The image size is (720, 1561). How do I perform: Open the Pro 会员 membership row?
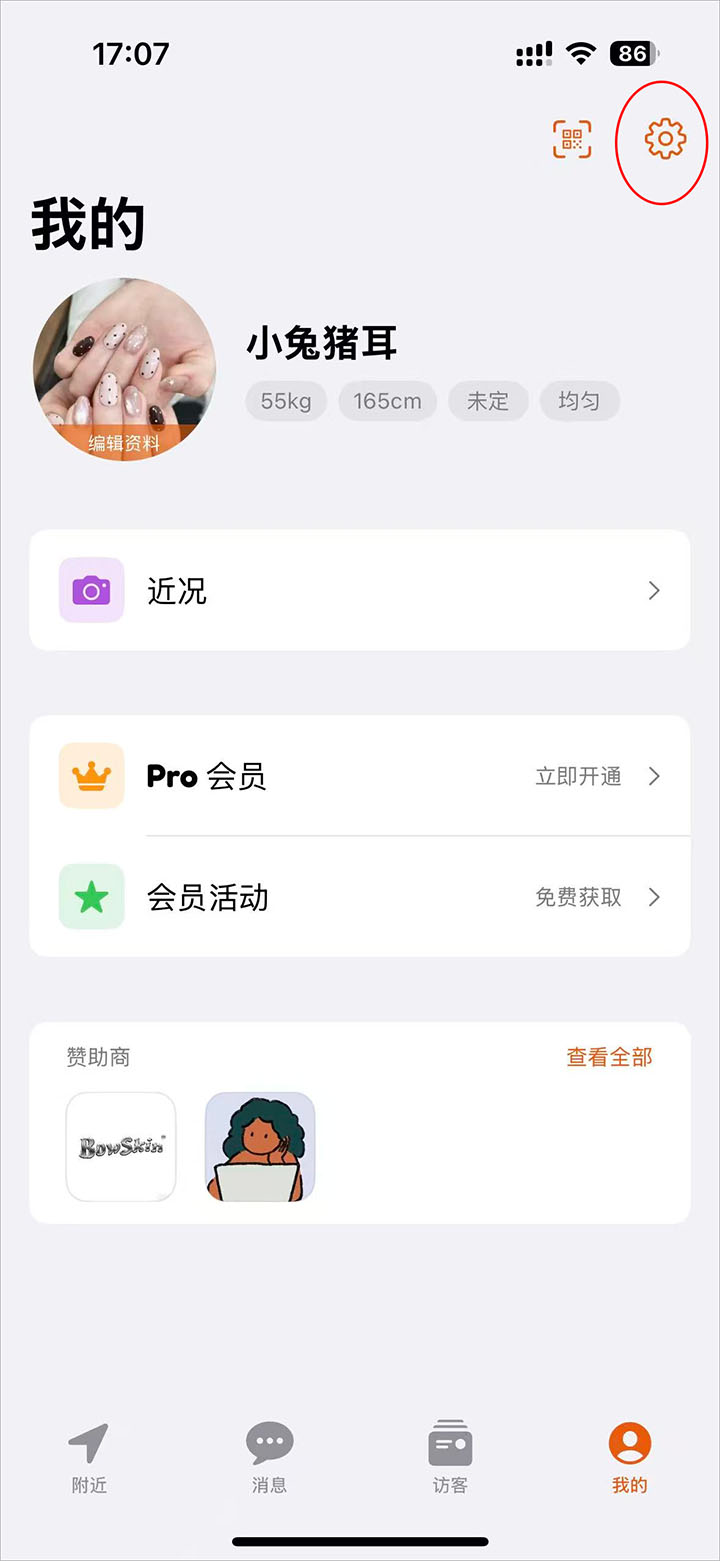[x=360, y=776]
